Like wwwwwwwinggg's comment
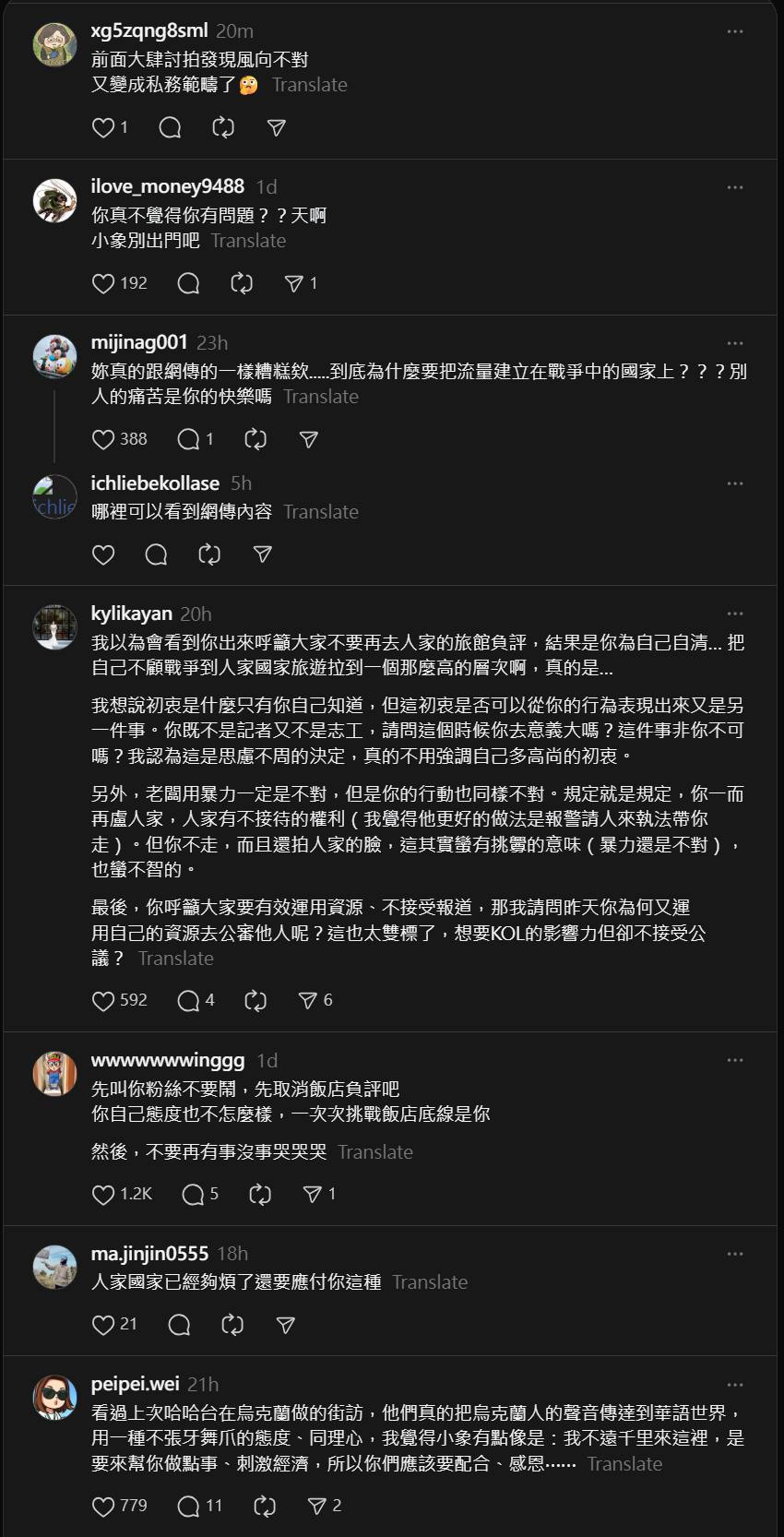784x1537 pixels. click(x=103, y=1194)
